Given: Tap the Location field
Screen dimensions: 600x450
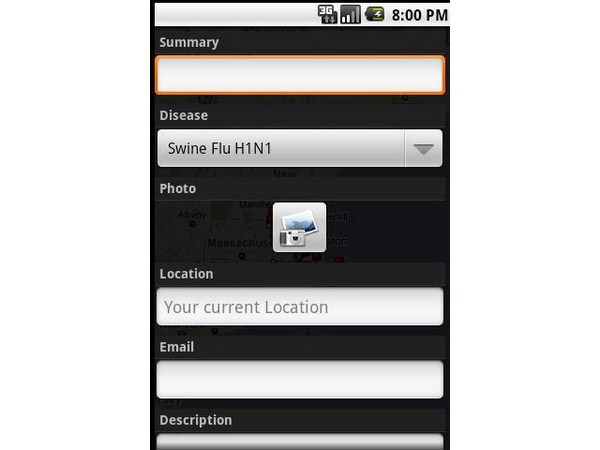Looking at the screenshot, I should pyautogui.click(x=299, y=307).
